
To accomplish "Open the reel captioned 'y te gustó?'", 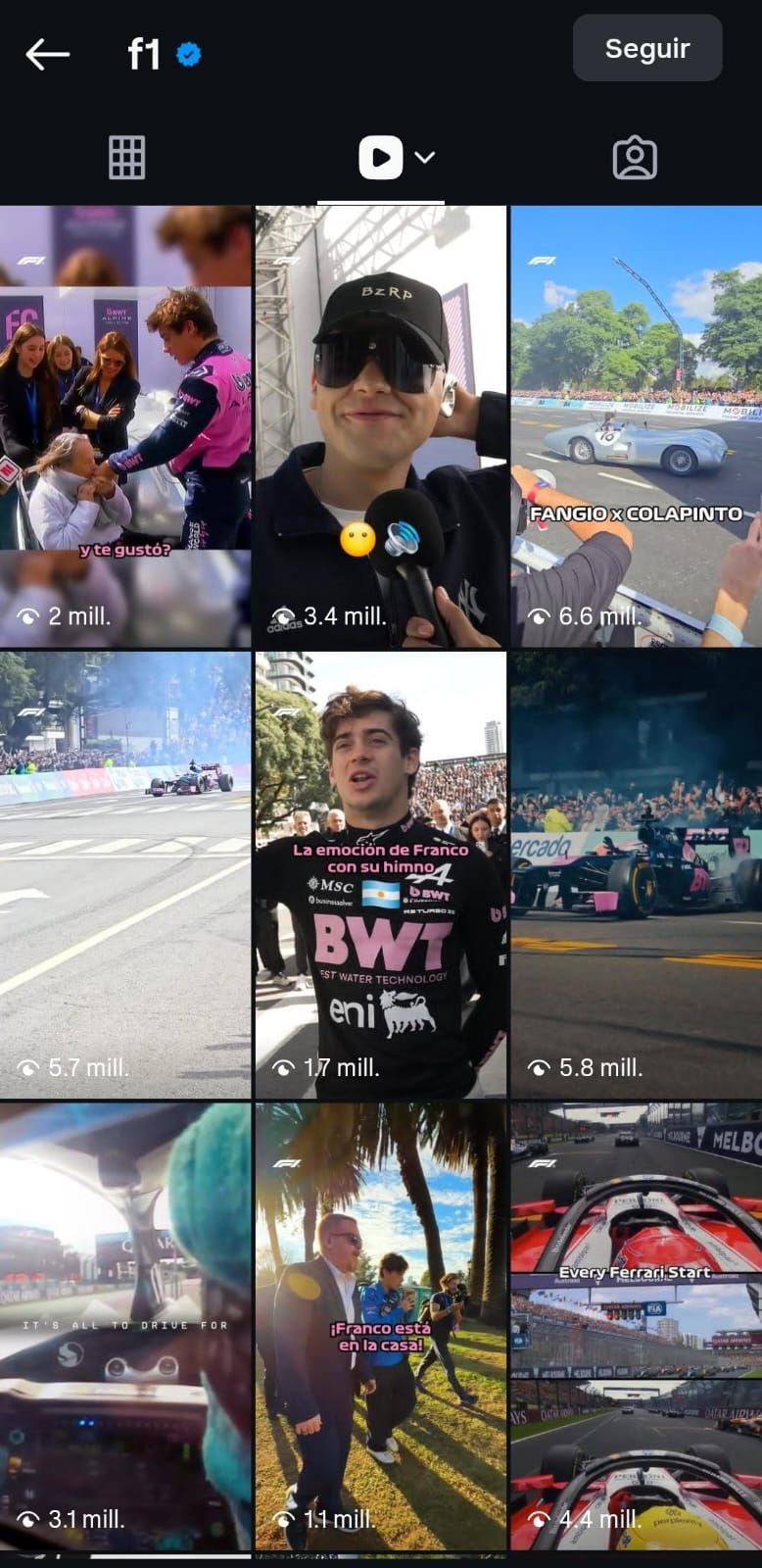I will point(125,426).
